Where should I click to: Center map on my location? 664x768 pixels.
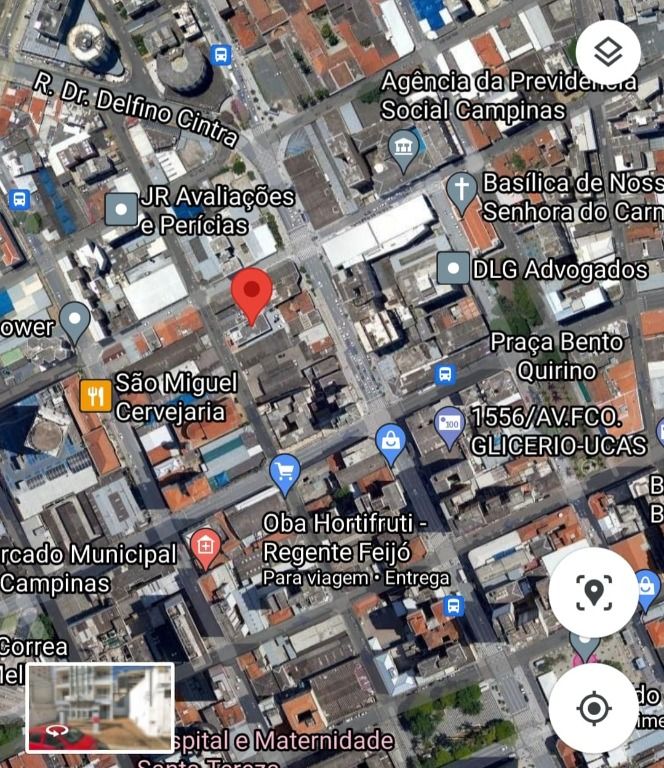(593, 709)
